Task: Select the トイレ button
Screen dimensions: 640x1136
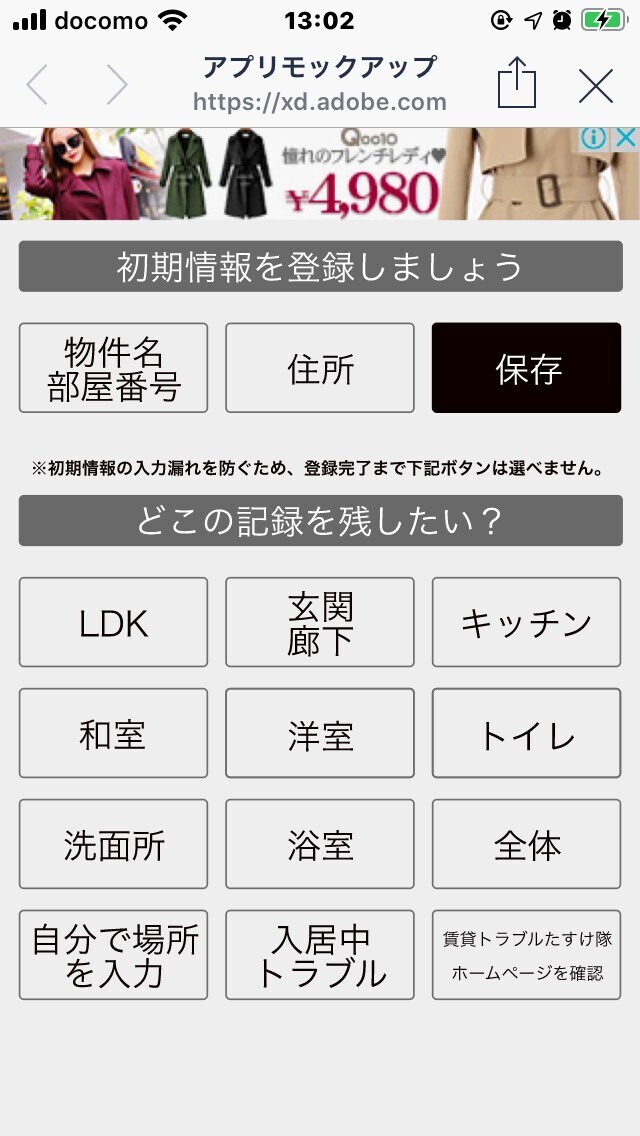Action: click(526, 733)
